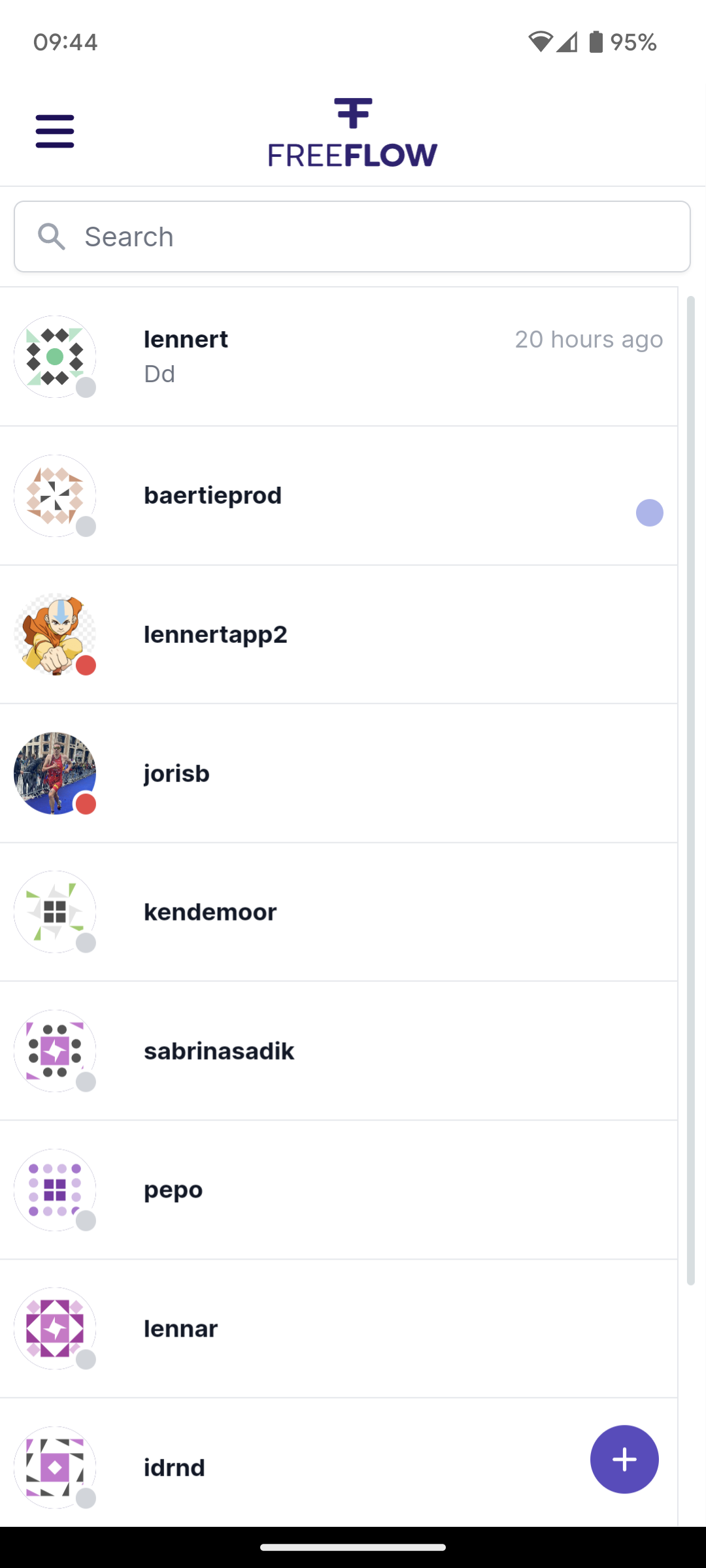
Task: Tap the Search field
Action: click(352, 237)
